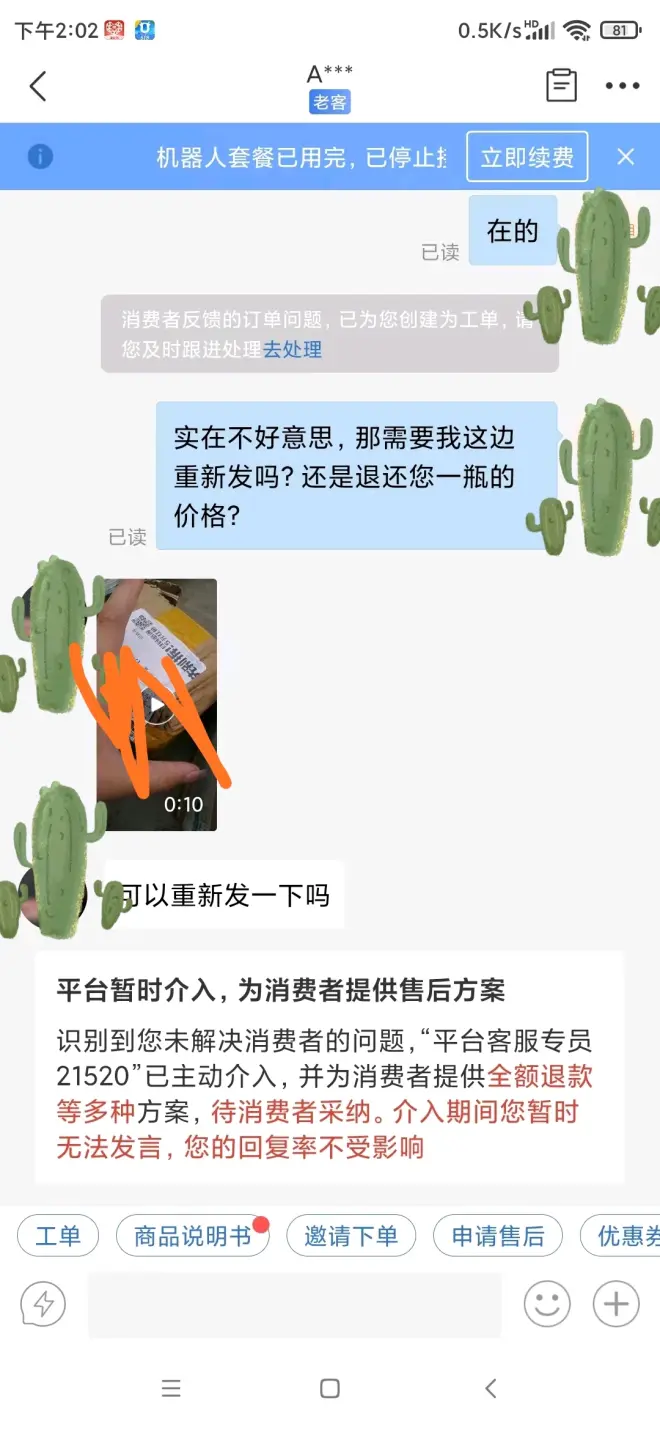This screenshot has width=660, height=1430.
Task: Open the clipboard order notes icon
Action: 561,86
